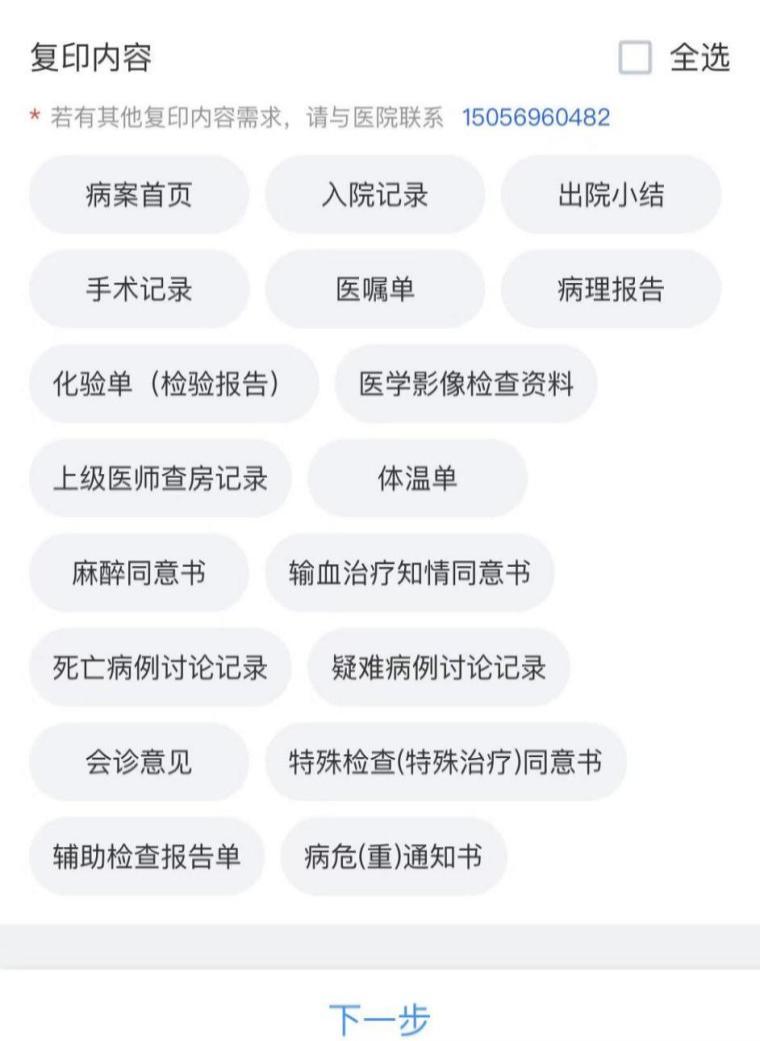The height and width of the screenshot is (1041, 760).
Task: Select the 病案首页 chip
Action: 139,195
